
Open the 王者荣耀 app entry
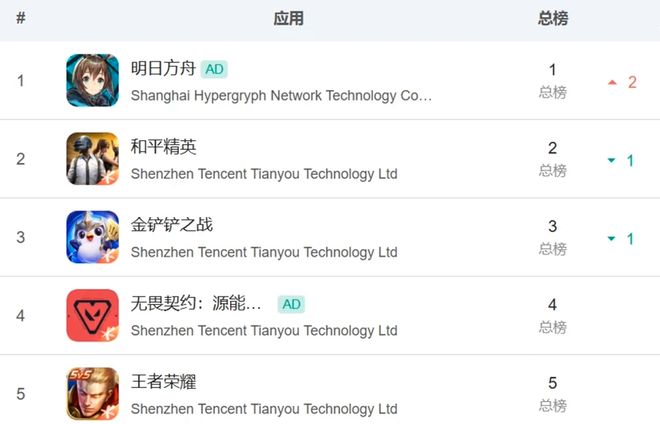(x=163, y=381)
